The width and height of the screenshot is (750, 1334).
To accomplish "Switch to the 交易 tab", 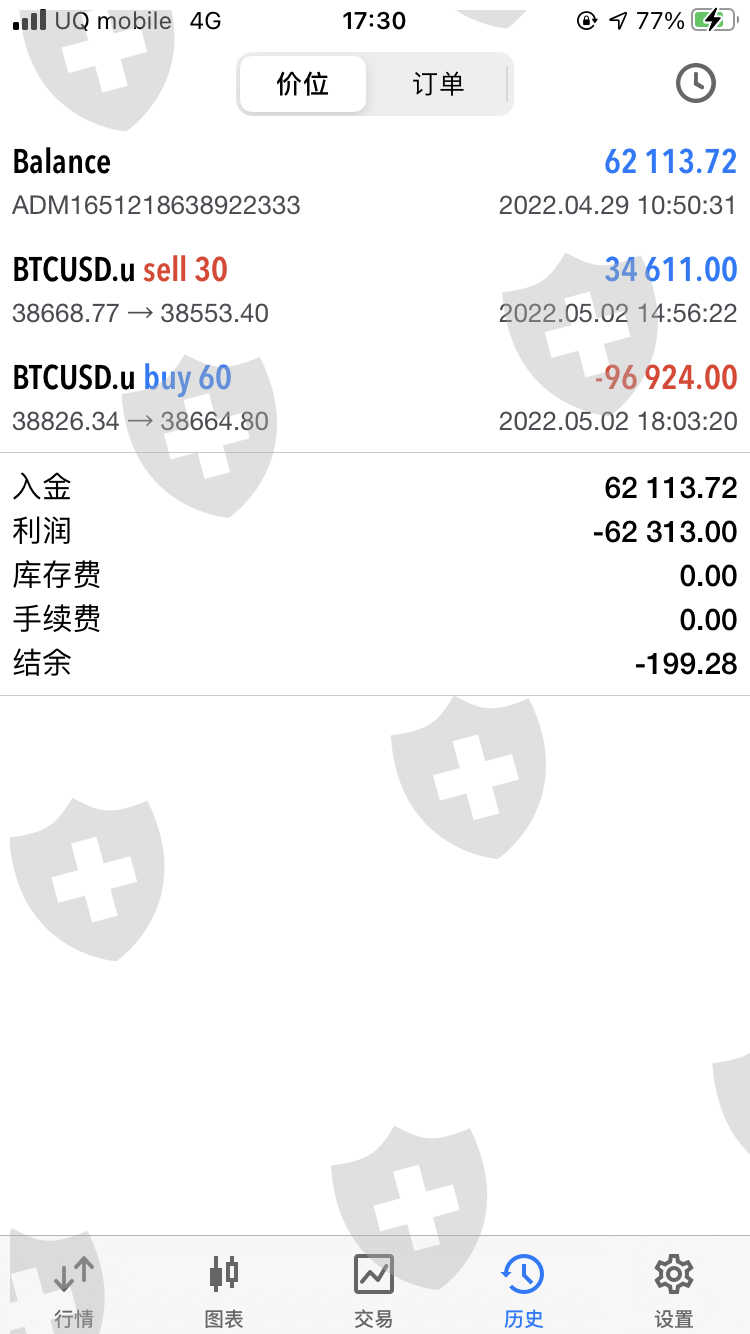I will click(x=374, y=1290).
